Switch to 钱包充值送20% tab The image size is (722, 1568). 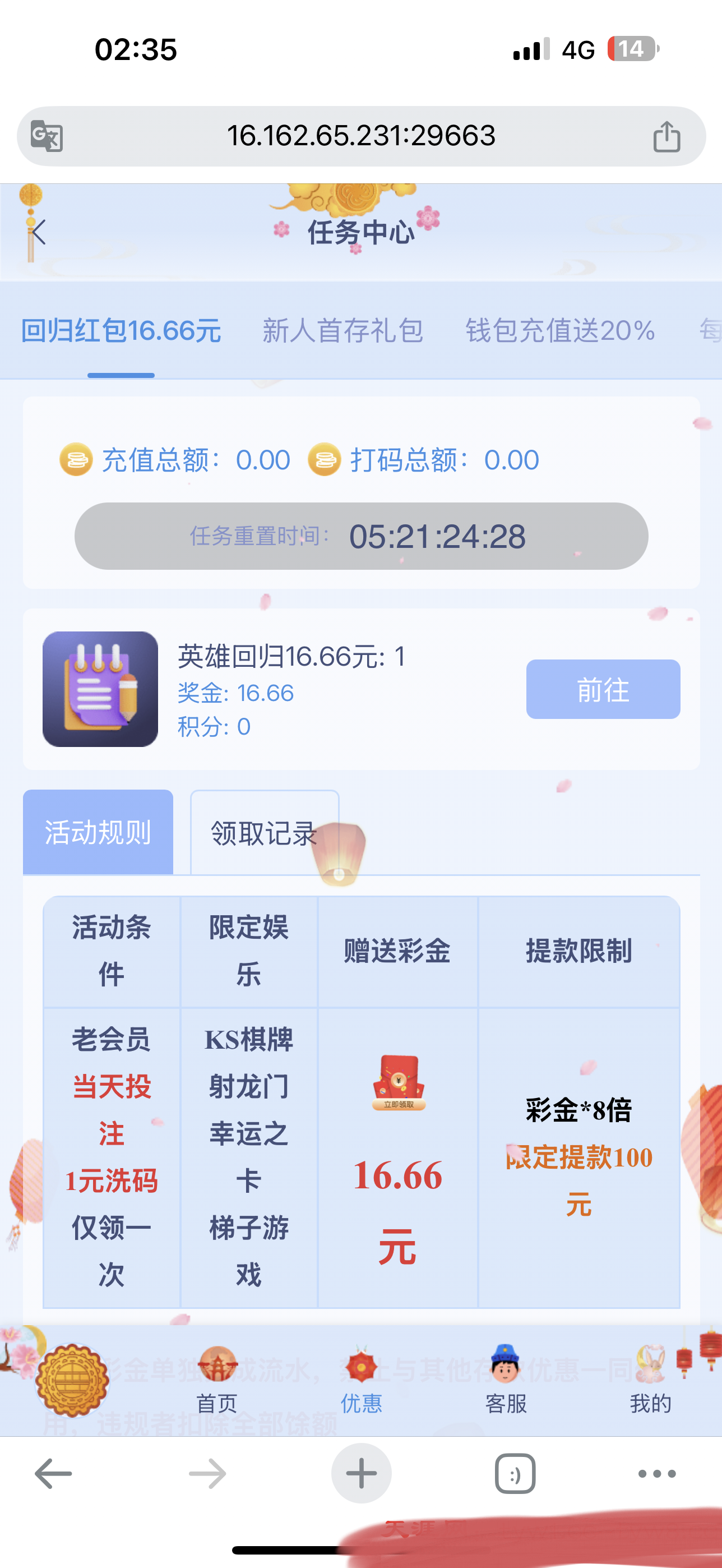pyautogui.click(x=559, y=331)
